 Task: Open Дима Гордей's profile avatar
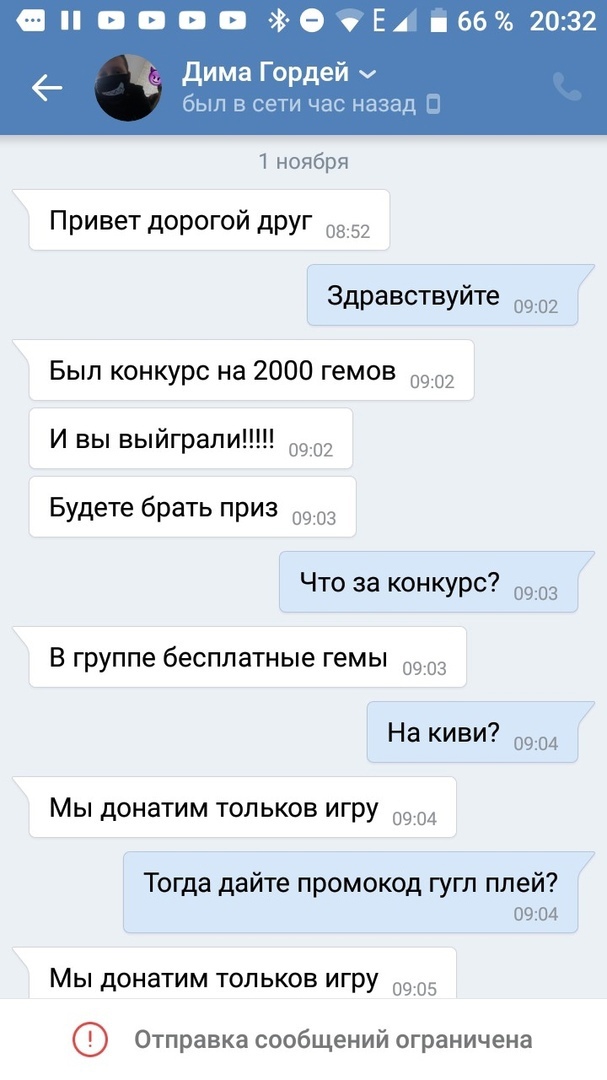[128, 88]
